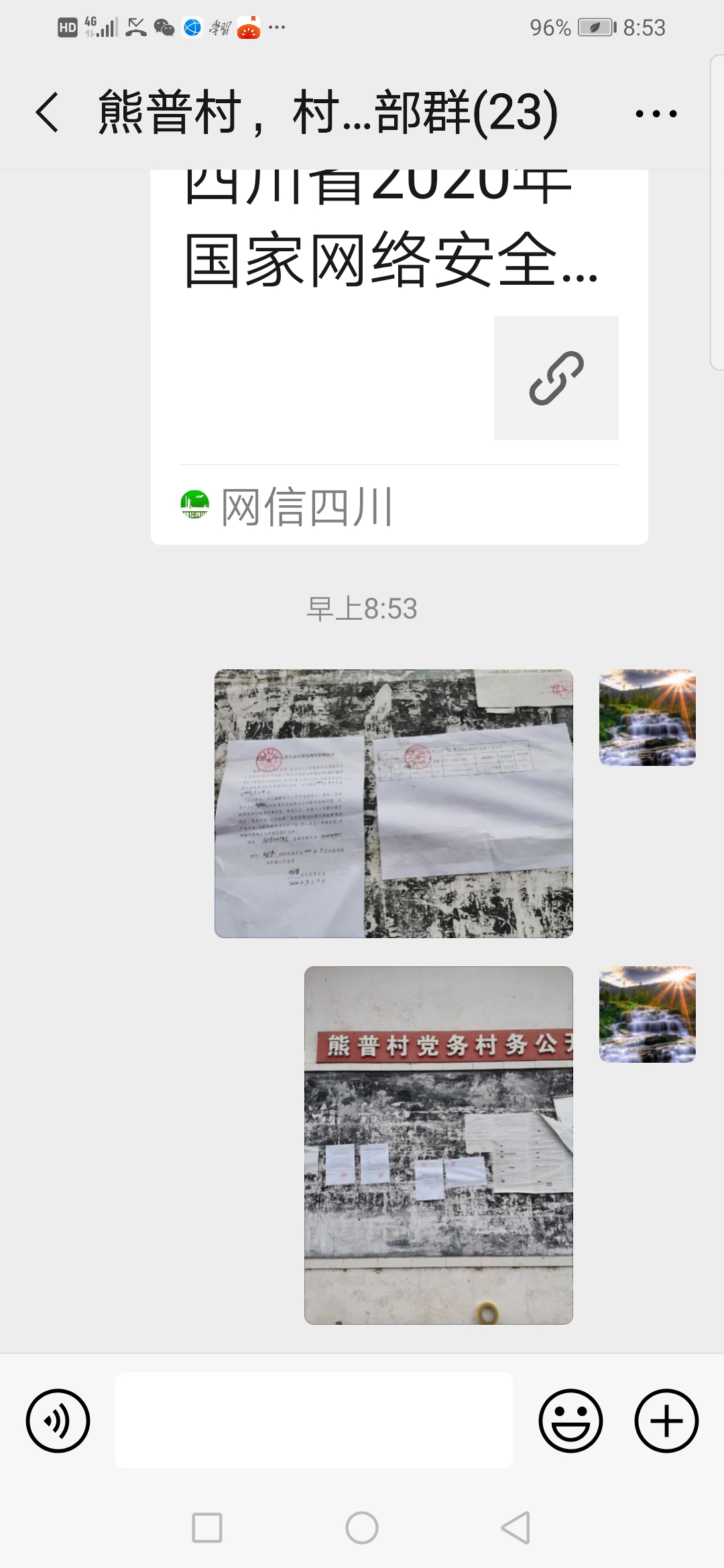Open recent apps from navigation bar

coord(207,1528)
